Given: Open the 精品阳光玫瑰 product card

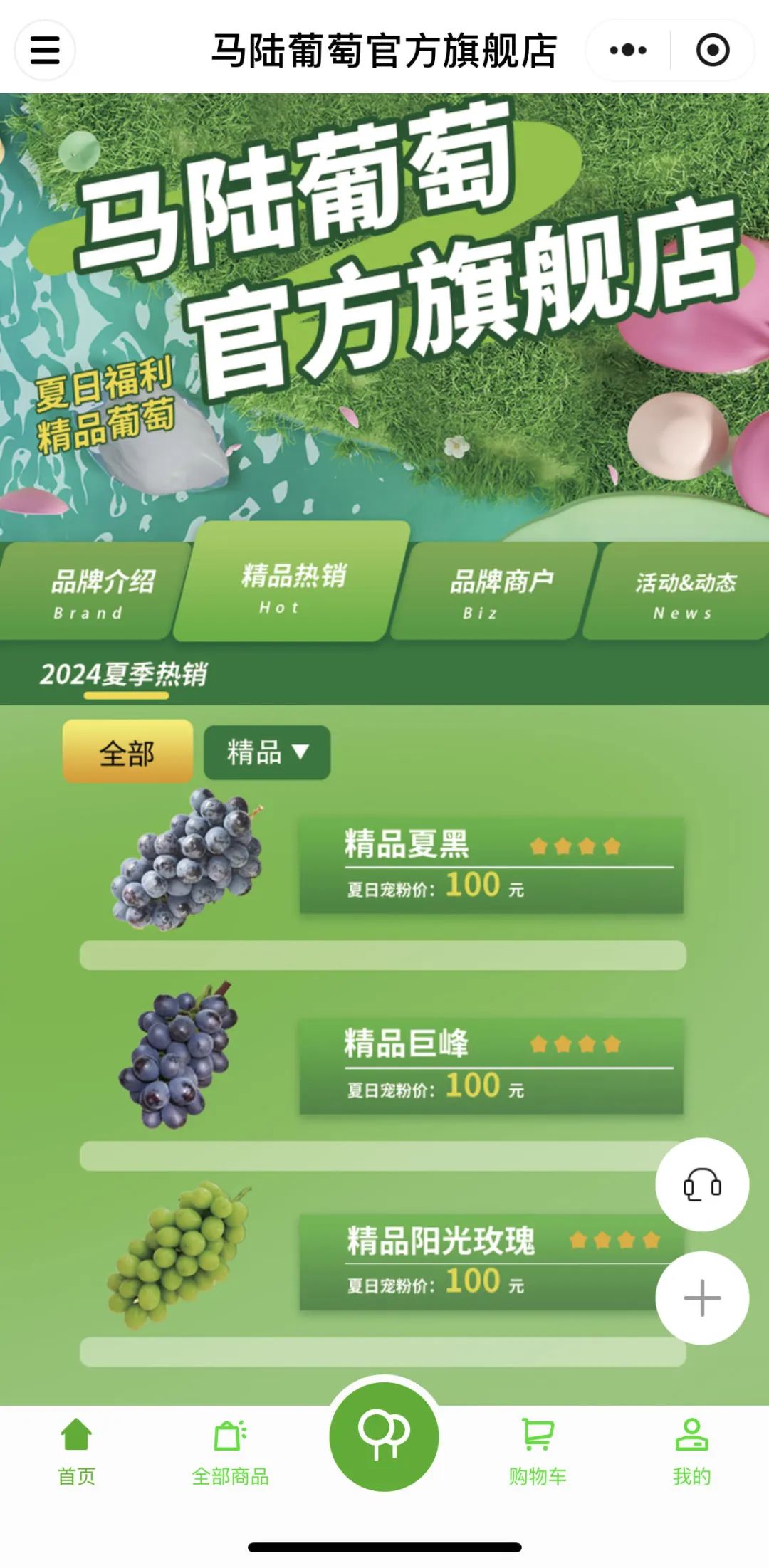Looking at the screenshot, I should (x=484, y=1261).
